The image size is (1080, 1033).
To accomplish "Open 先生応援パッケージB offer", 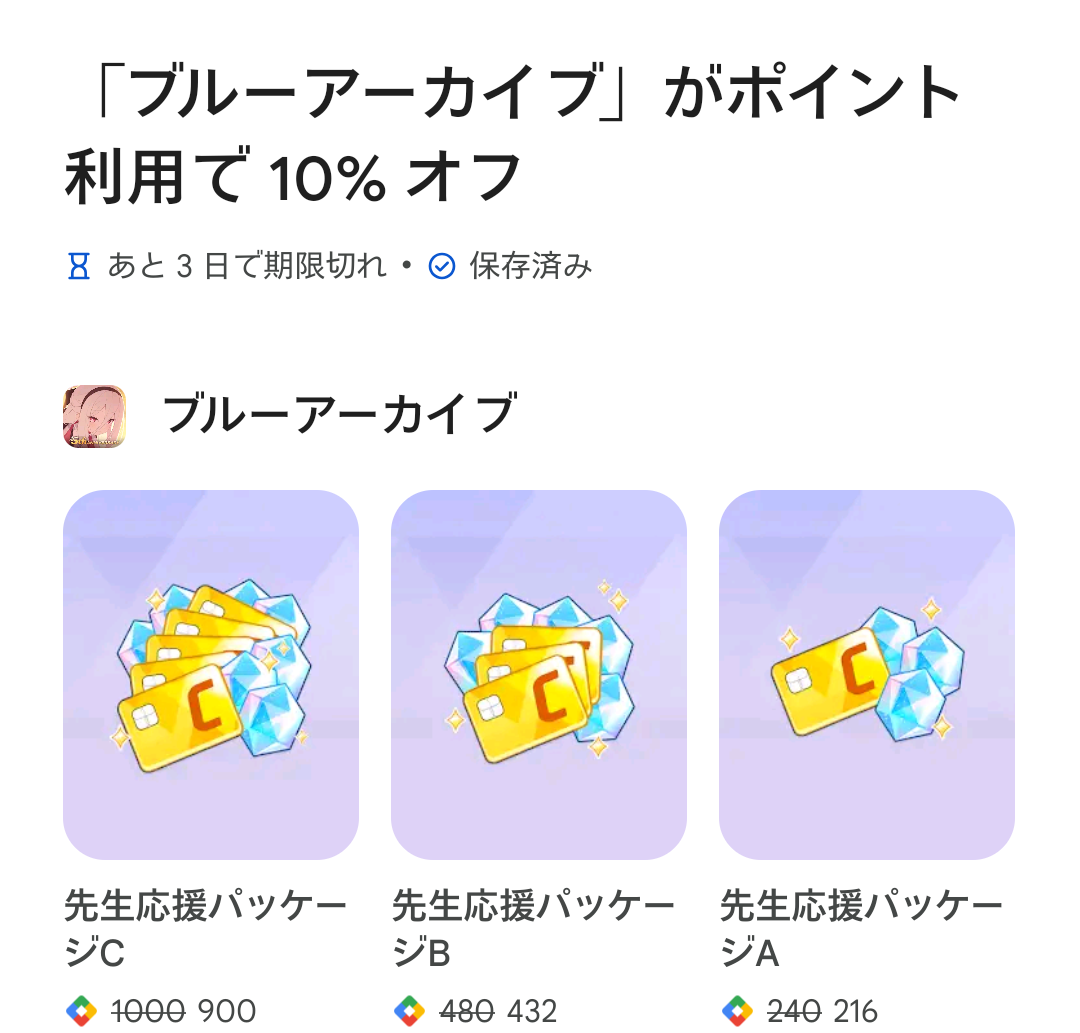I will point(538,675).
